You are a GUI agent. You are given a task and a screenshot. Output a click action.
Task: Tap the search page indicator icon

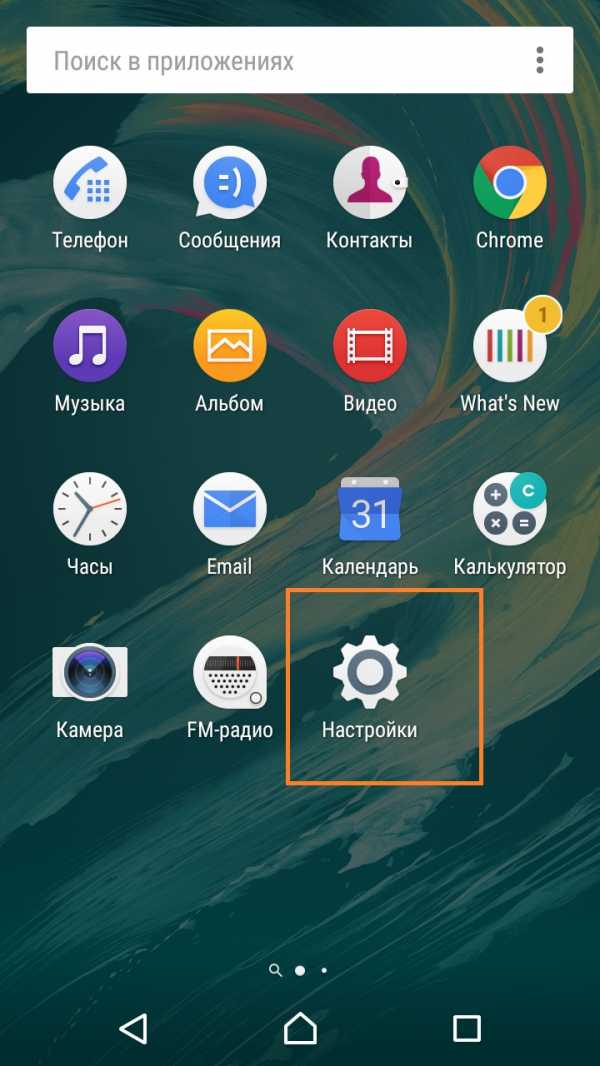(275, 970)
